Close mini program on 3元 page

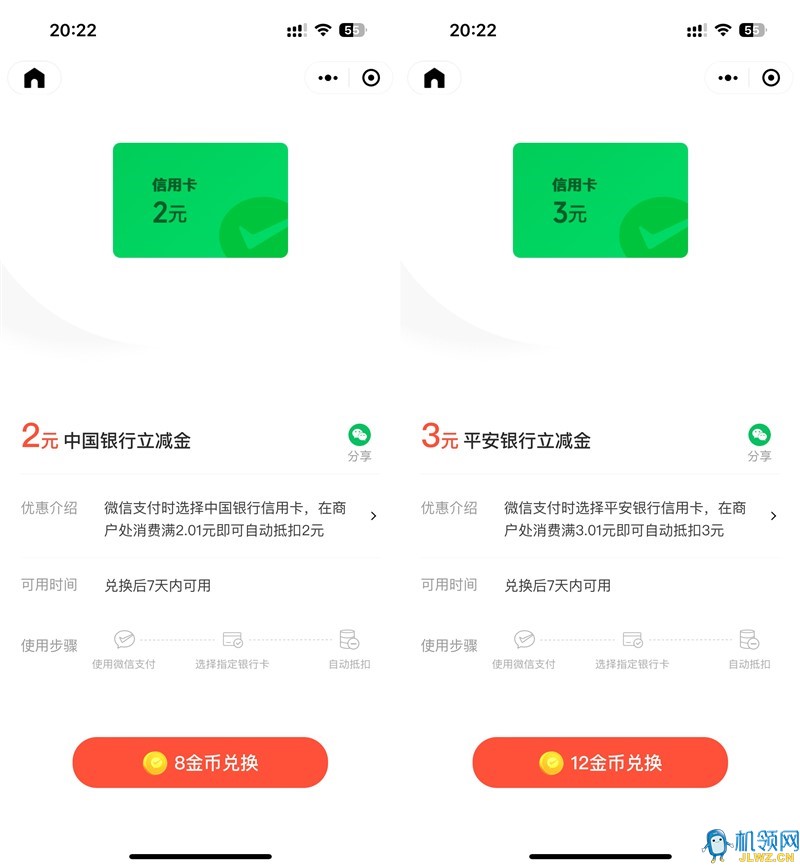coord(771,78)
